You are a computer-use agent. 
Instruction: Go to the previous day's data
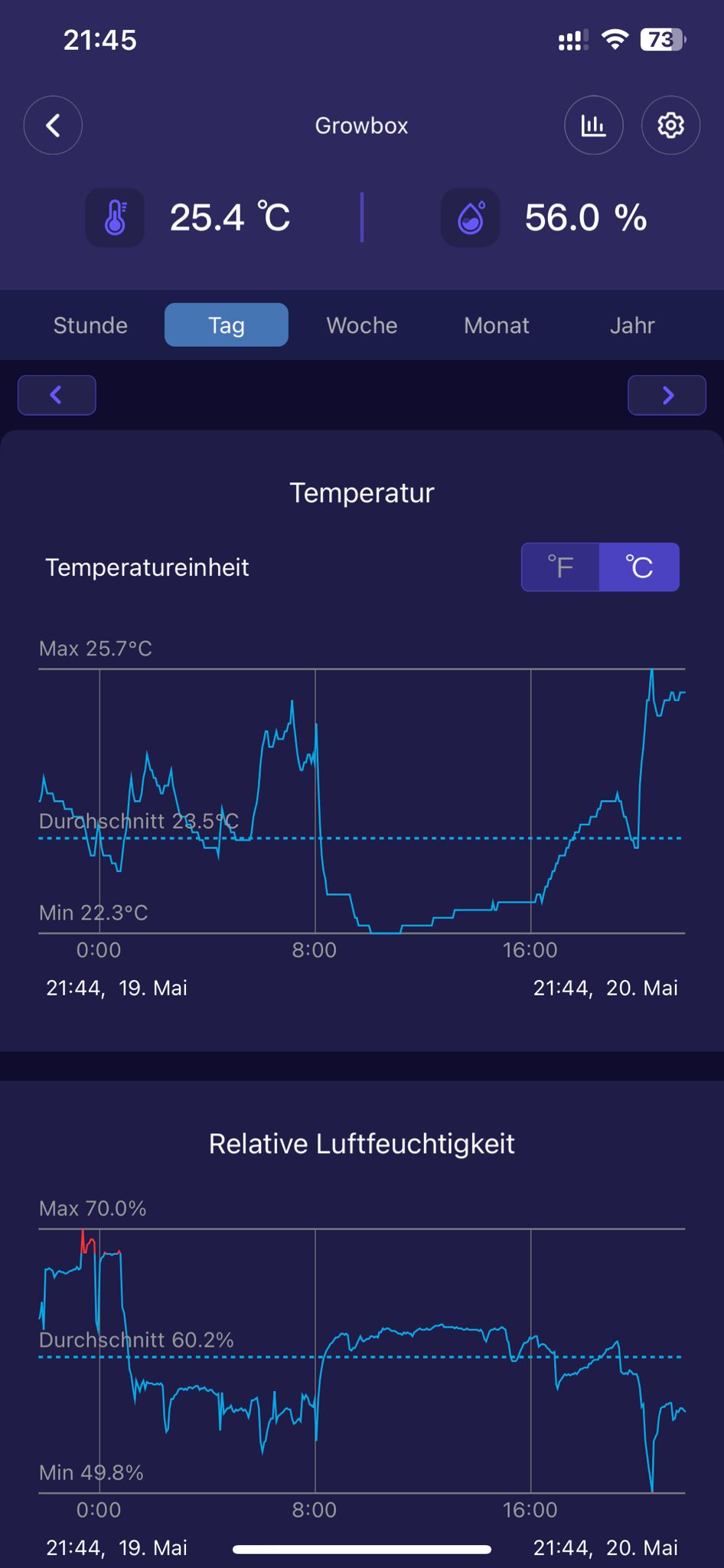(57, 395)
